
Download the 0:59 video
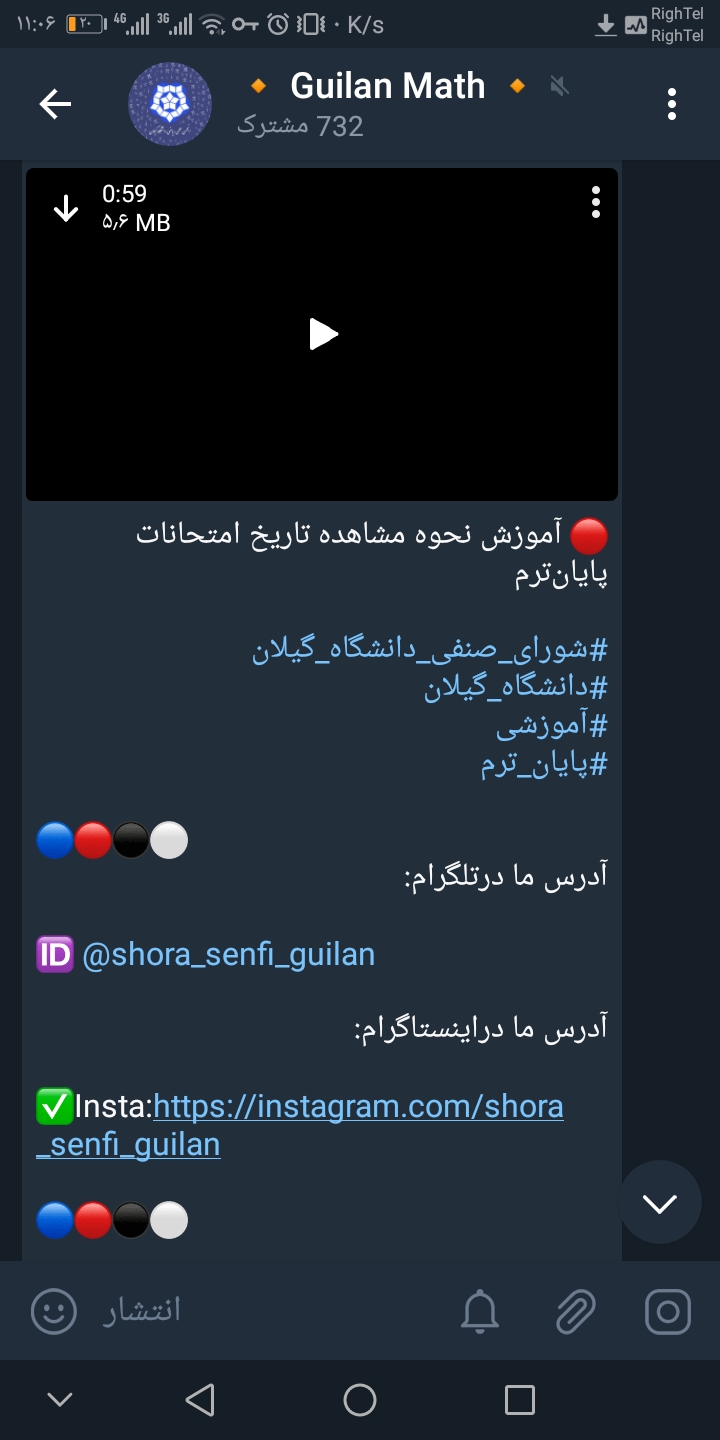click(66, 208)
